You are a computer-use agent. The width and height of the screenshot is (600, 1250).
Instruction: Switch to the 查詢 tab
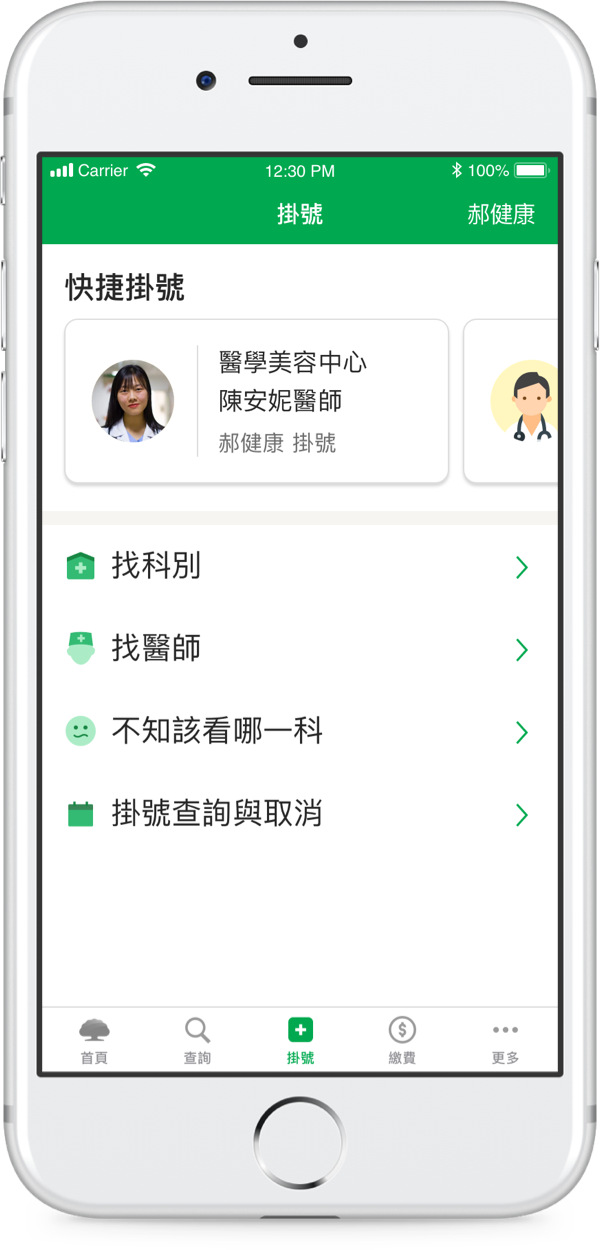click(197, 1041)
